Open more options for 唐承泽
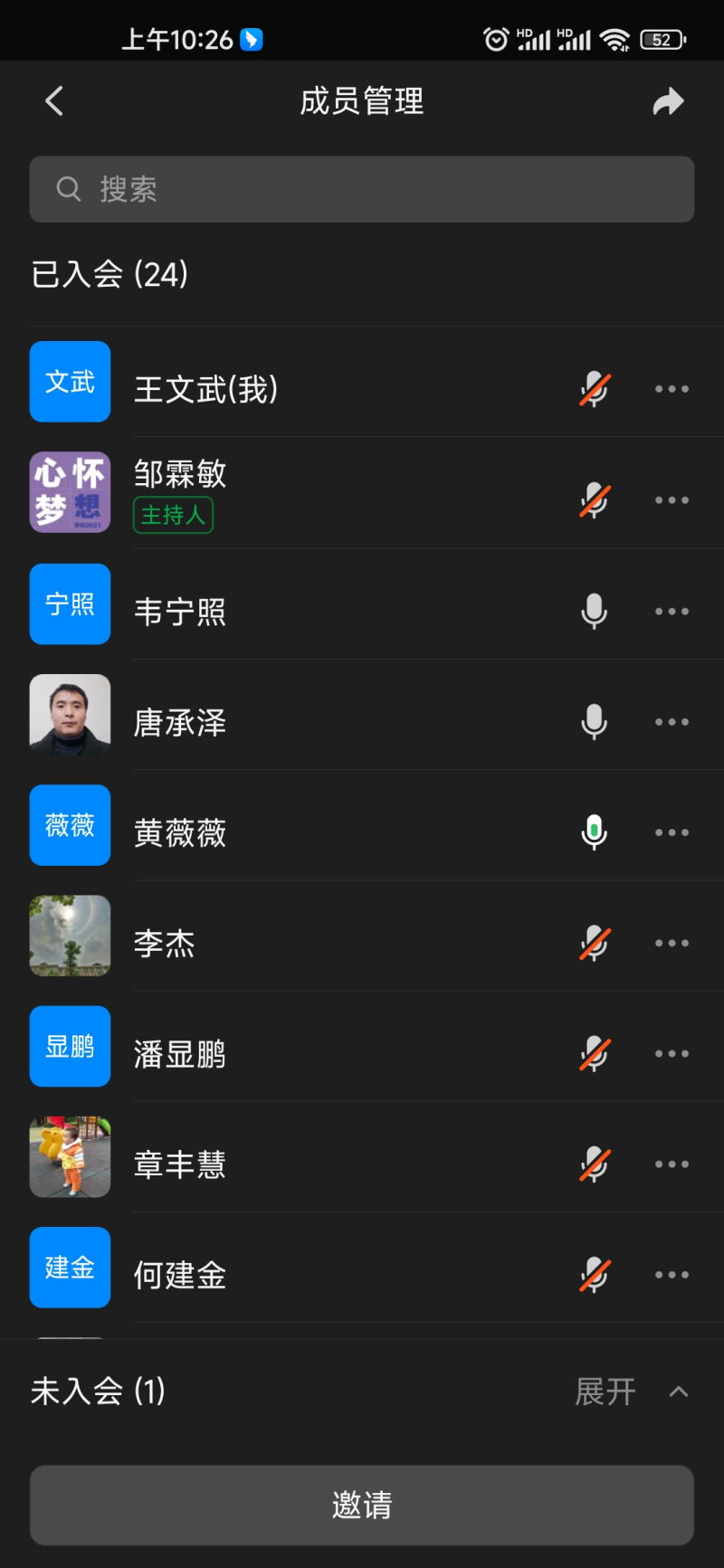The width and height of the screenshot is (724, 1568). [x=672, y=722]
